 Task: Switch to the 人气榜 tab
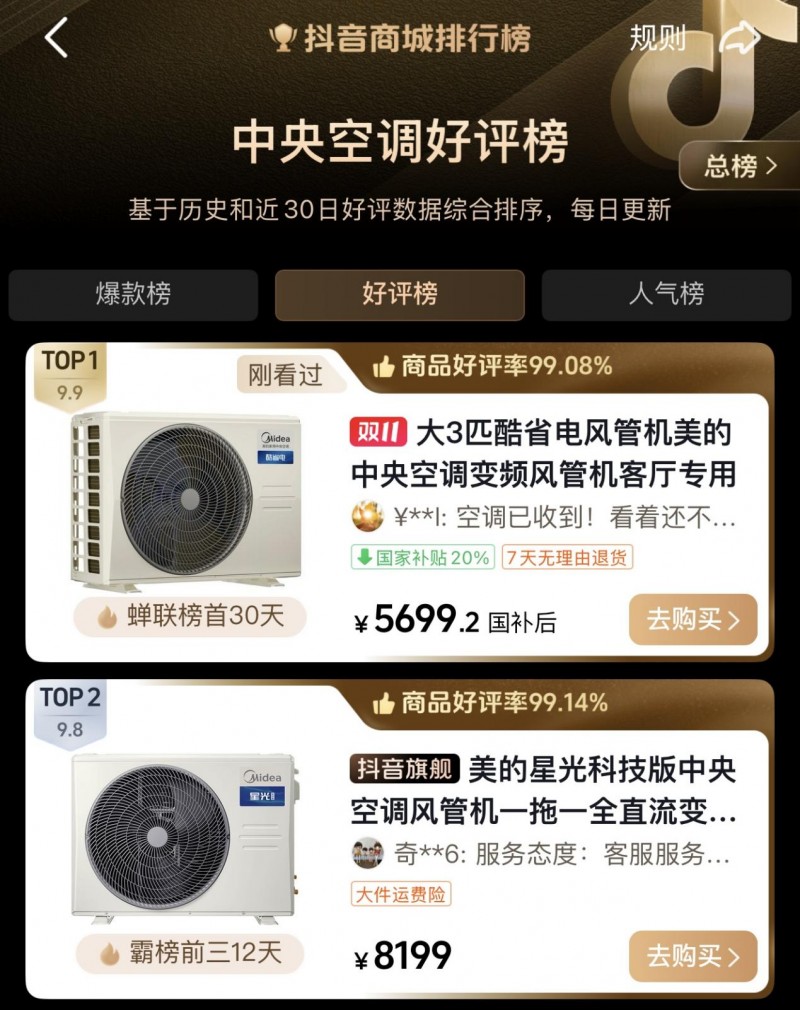[x=666, y=294]
